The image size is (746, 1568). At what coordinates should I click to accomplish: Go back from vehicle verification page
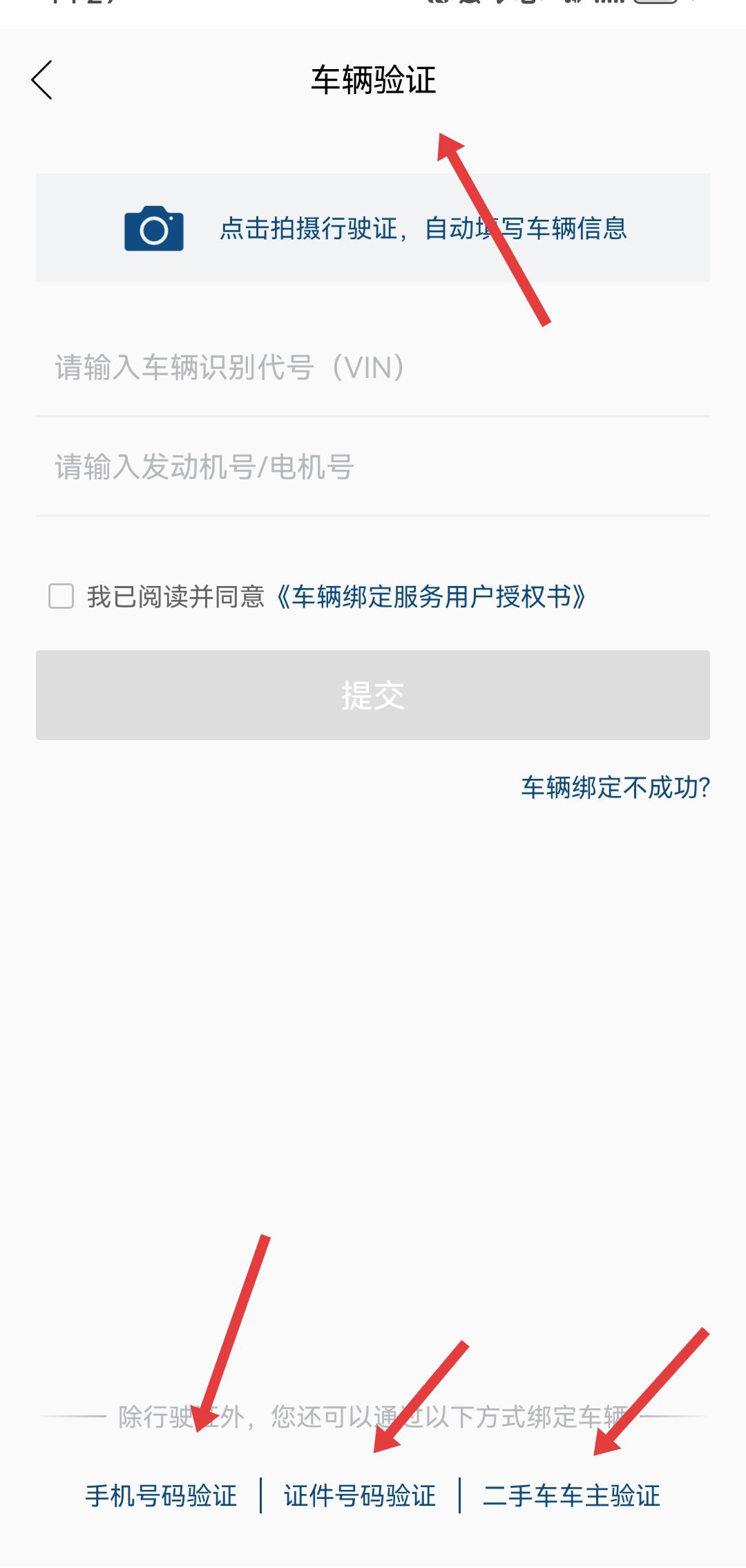pos(42,80)
